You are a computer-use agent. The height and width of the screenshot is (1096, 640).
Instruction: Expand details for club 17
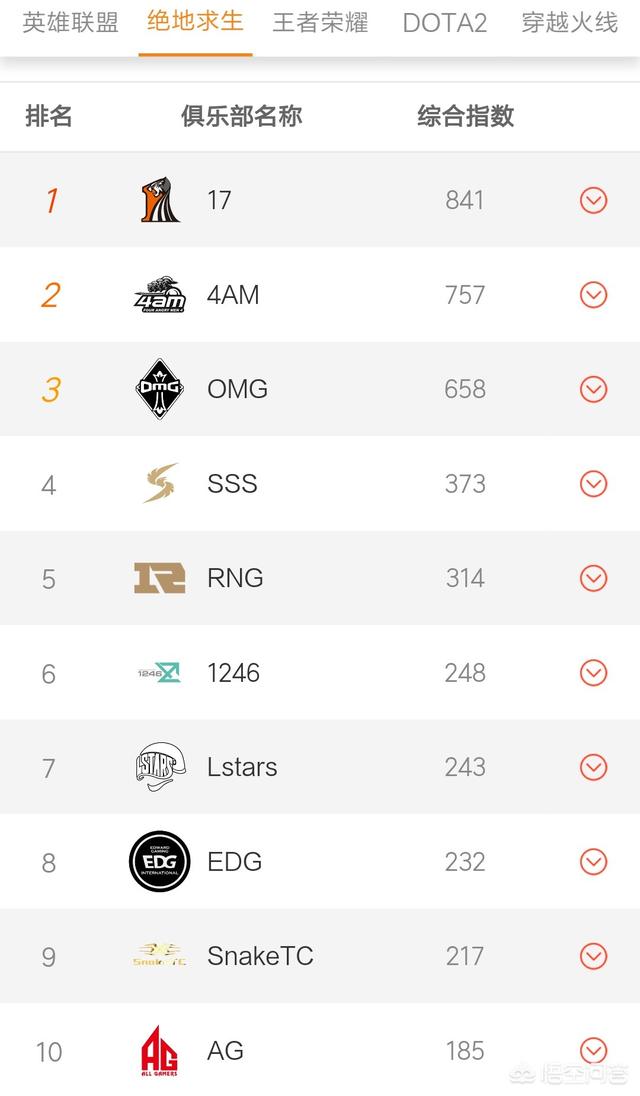[x=593, y=200]
